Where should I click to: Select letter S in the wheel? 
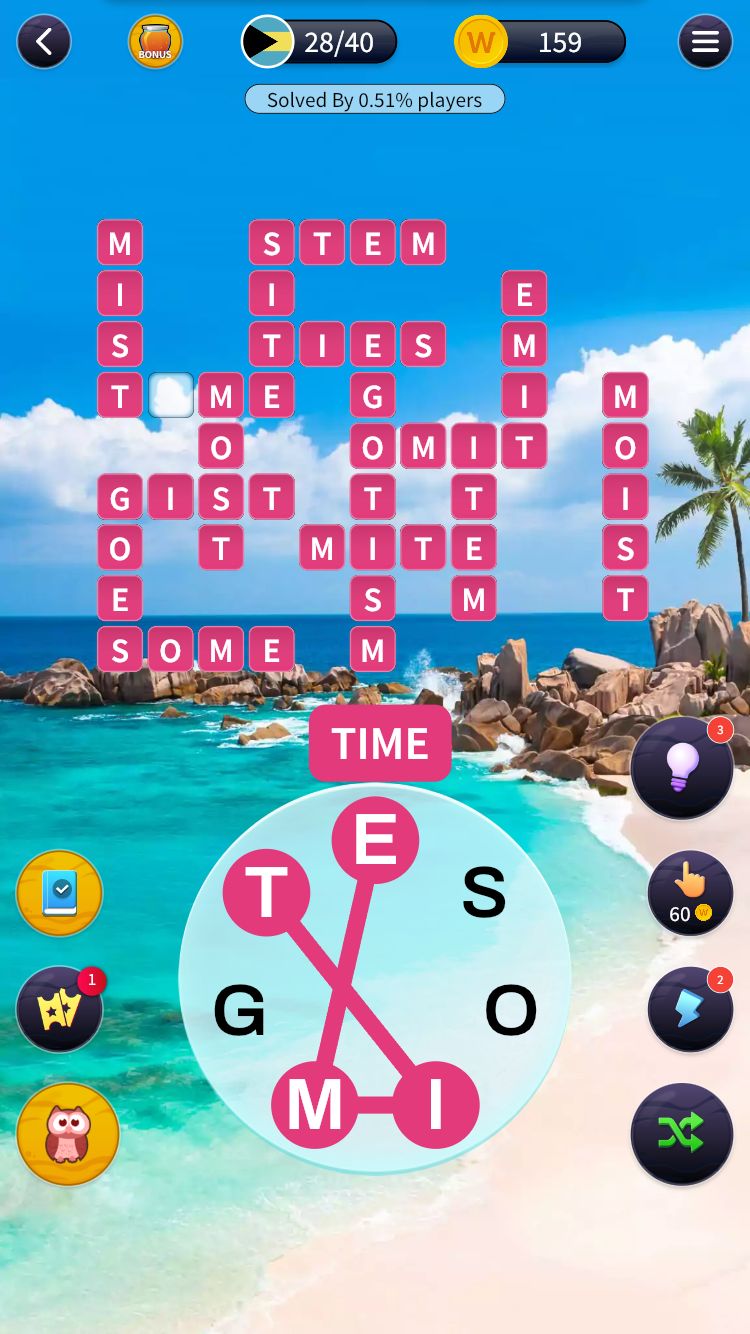(484, 892)
